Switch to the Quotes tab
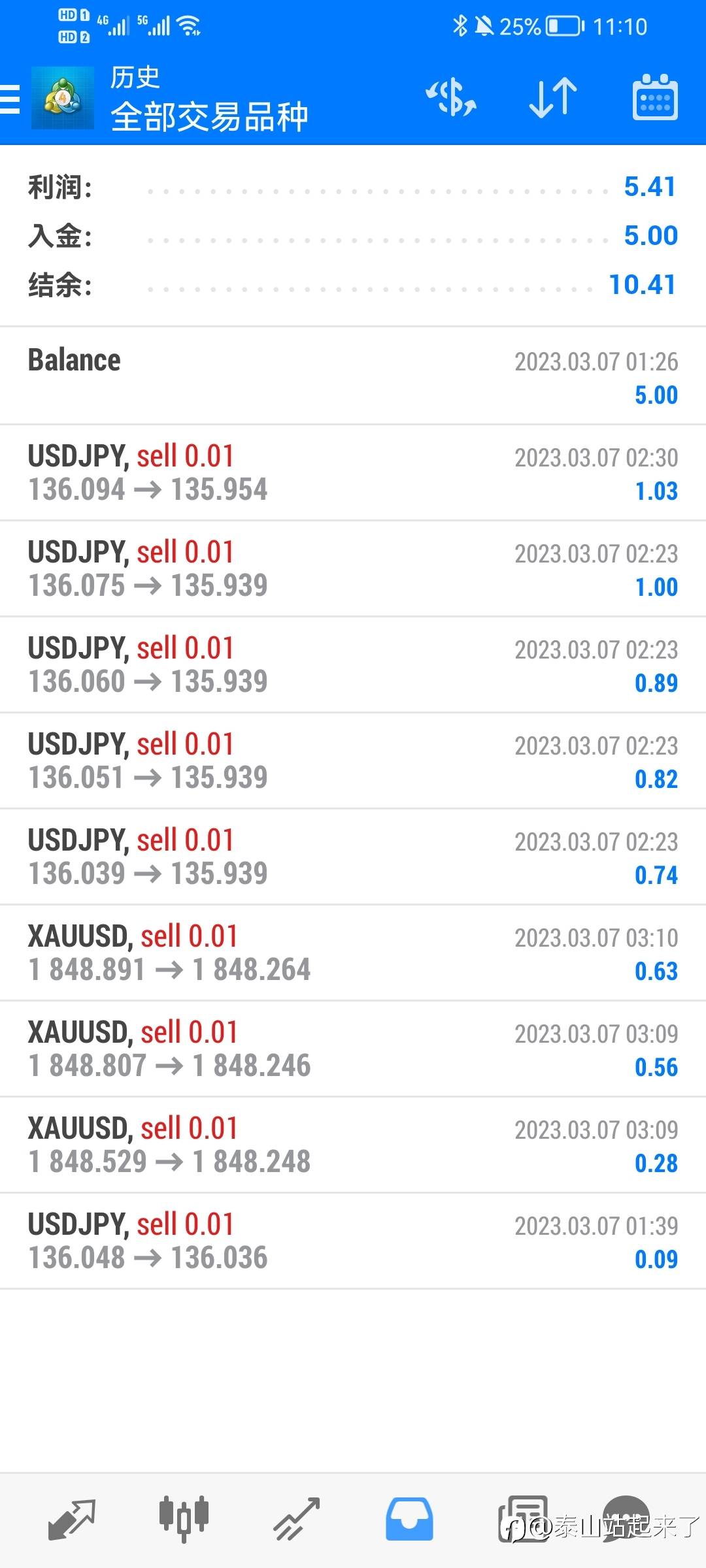This screenshot has width=706, height=1568. pos(72,1518)
